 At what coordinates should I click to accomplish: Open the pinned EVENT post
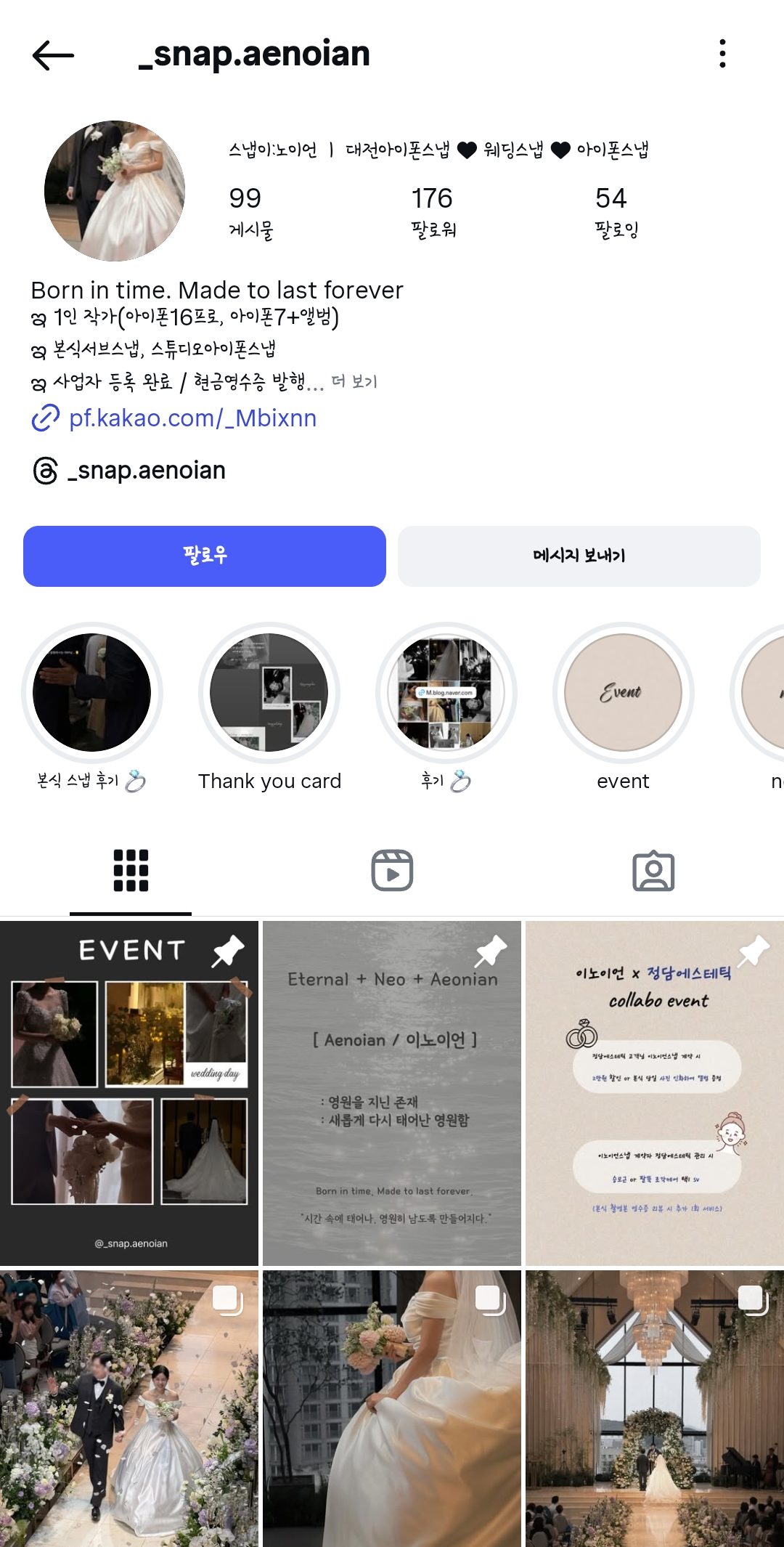[129, 1093]
